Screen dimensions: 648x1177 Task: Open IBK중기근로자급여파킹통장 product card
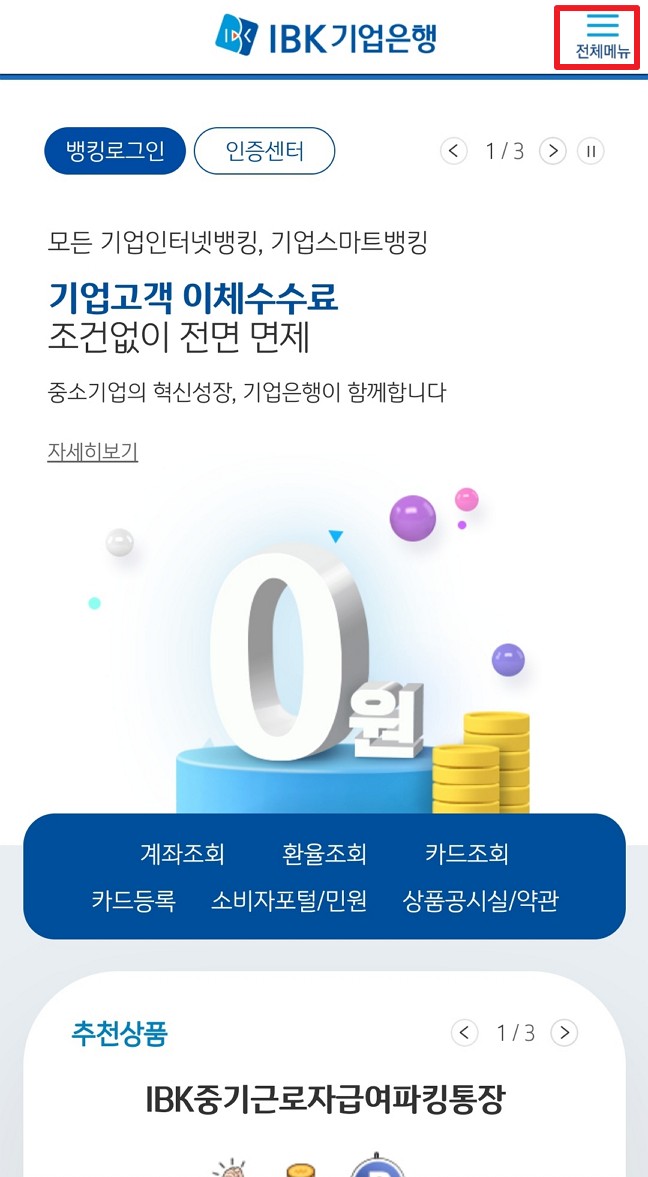(x=324, y=1101)
